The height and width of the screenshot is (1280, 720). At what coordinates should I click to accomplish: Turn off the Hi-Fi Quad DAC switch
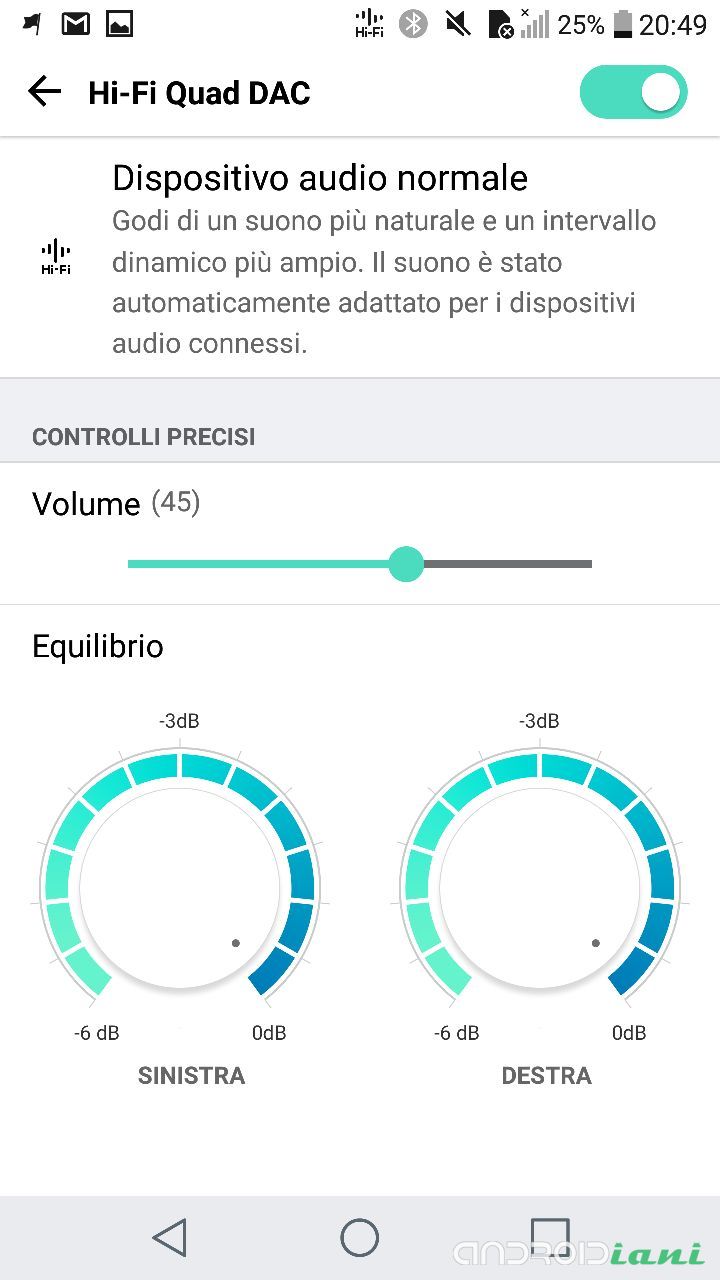coord(633,93)
